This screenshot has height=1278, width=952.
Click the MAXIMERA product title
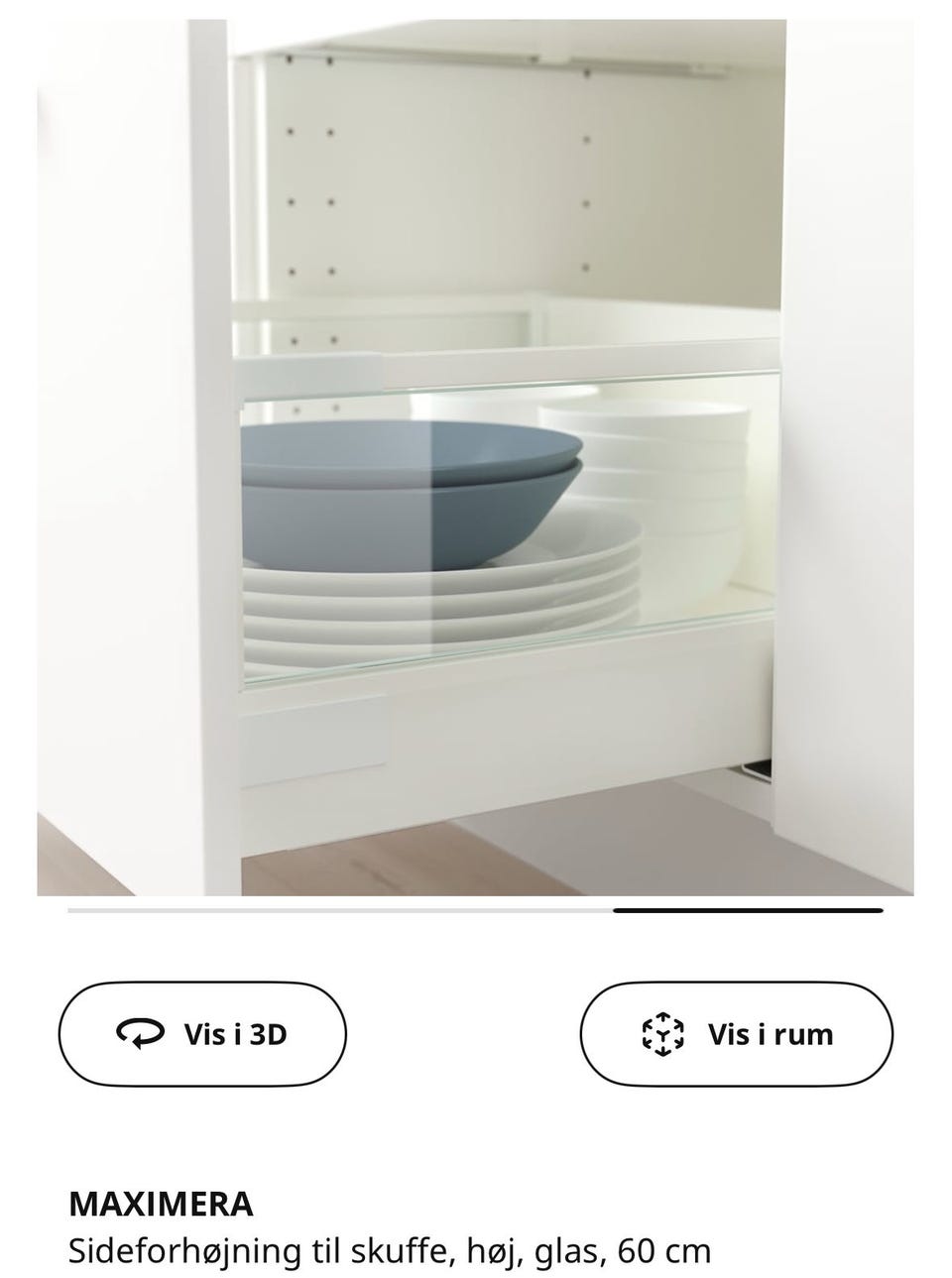(x=159, y=1205)
